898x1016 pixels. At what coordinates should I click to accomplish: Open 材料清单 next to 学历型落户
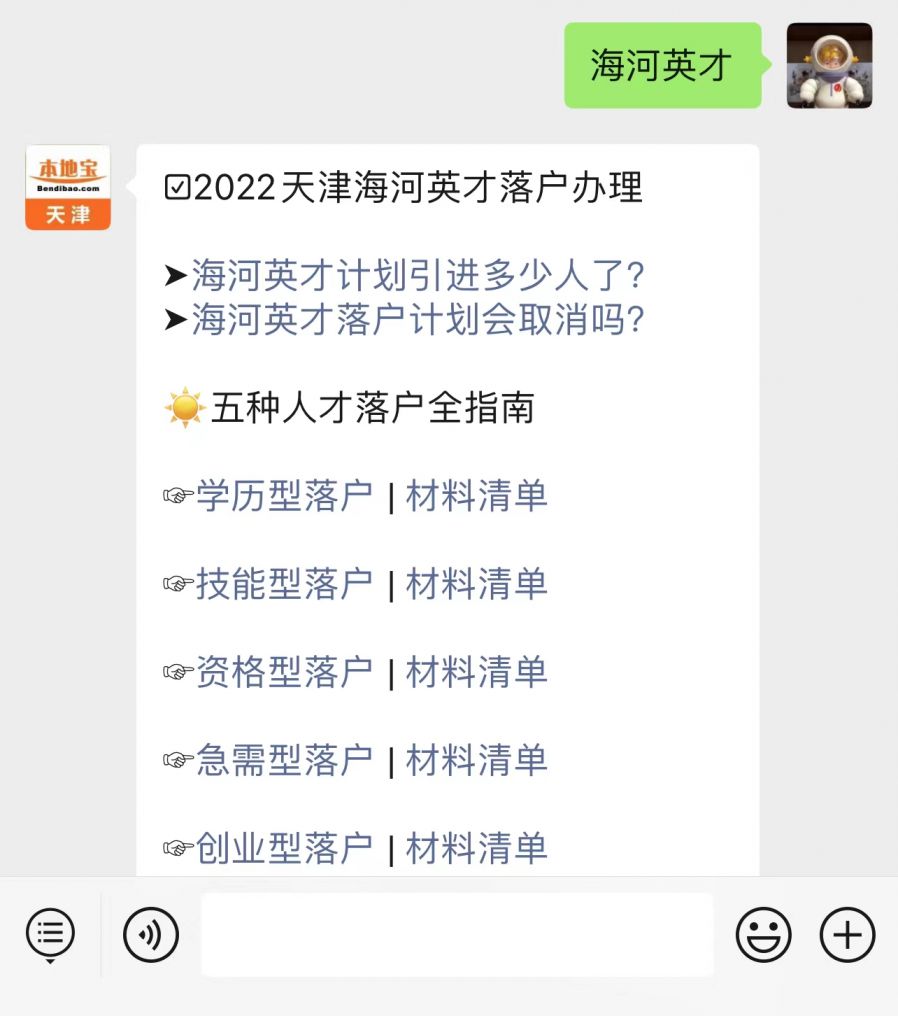(477, 496)
